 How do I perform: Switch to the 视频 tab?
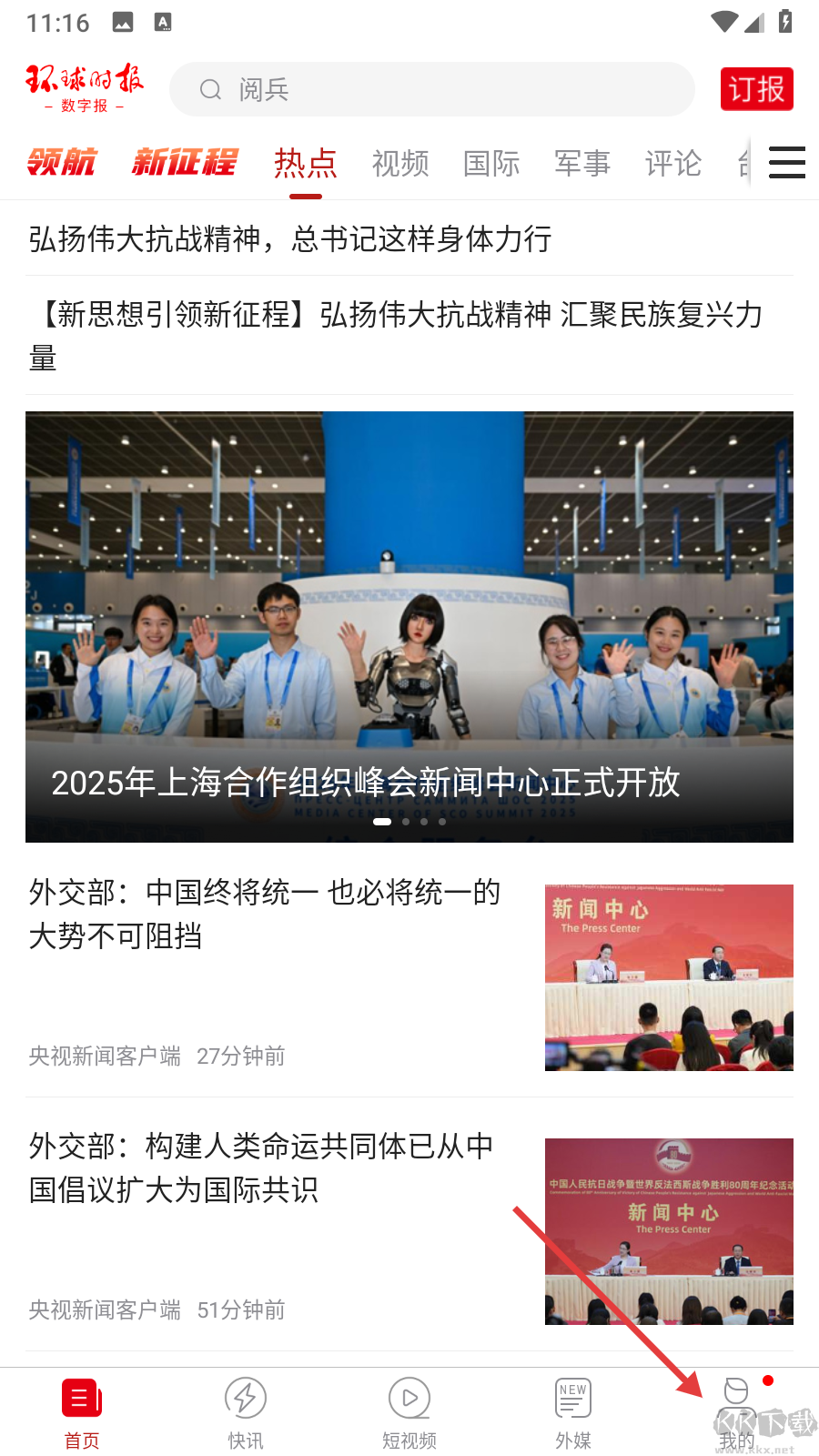pos(400,164)
